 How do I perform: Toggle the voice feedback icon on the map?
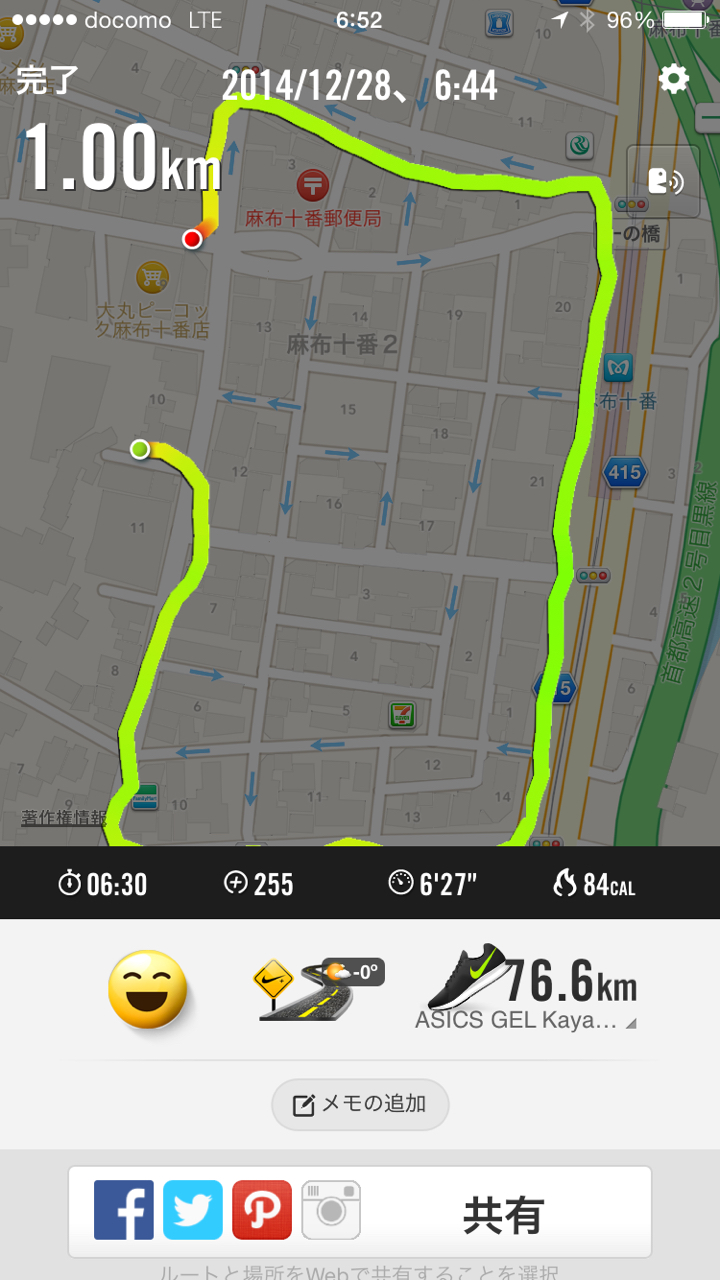(664, 181)
